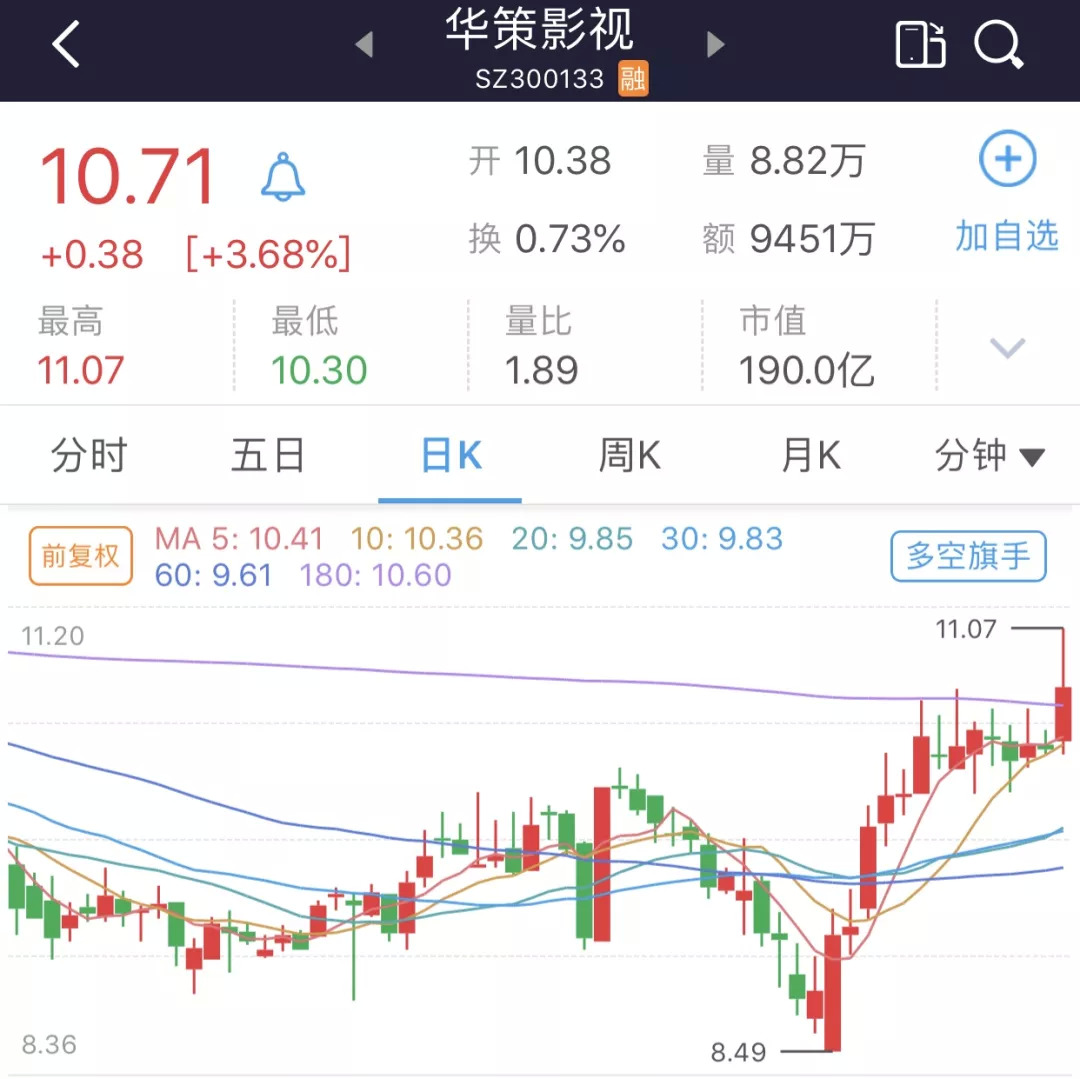Switch to the 月K chart tab

click(811, 455)
